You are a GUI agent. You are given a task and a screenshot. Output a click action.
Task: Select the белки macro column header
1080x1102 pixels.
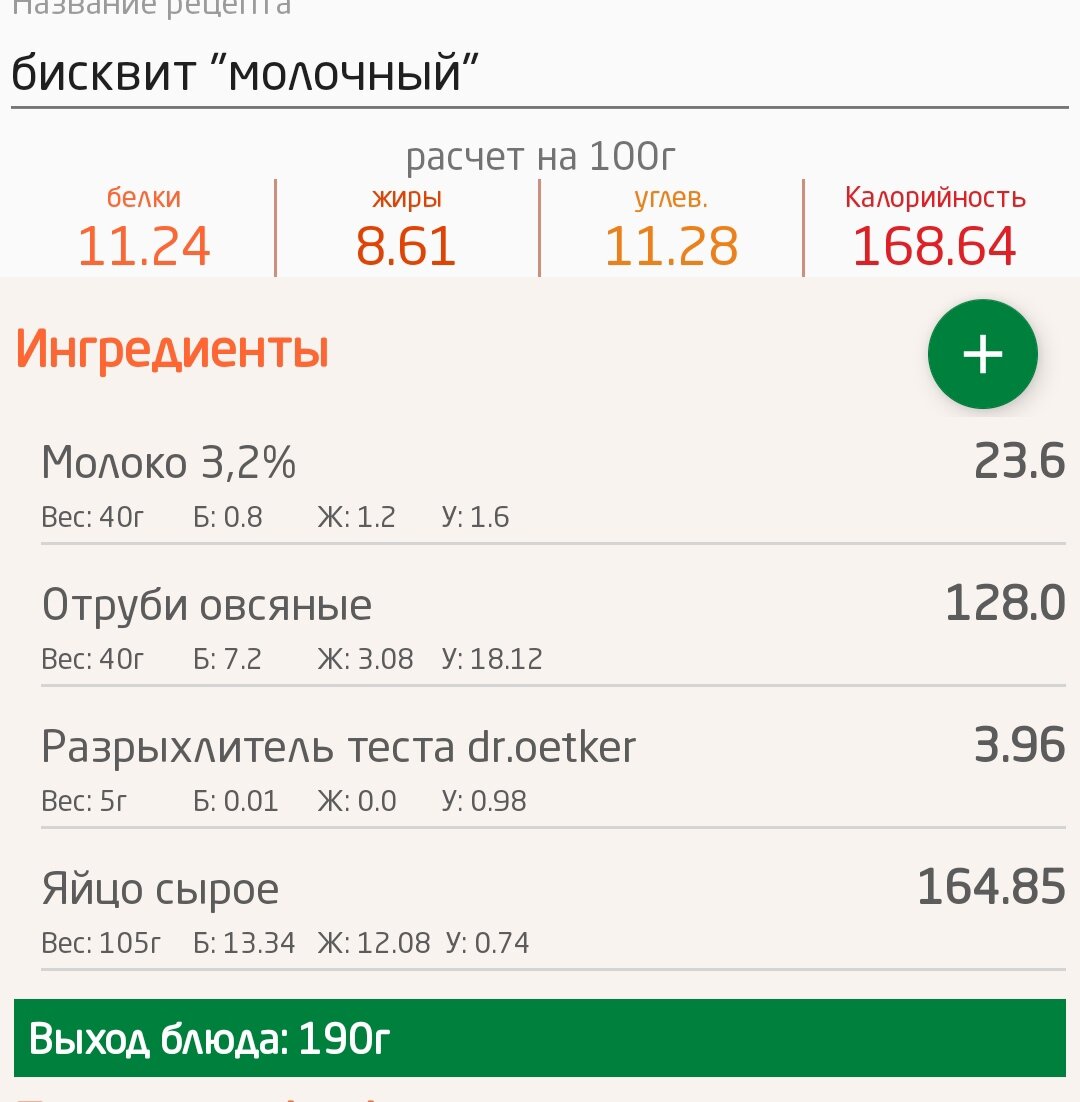(142, 196)
